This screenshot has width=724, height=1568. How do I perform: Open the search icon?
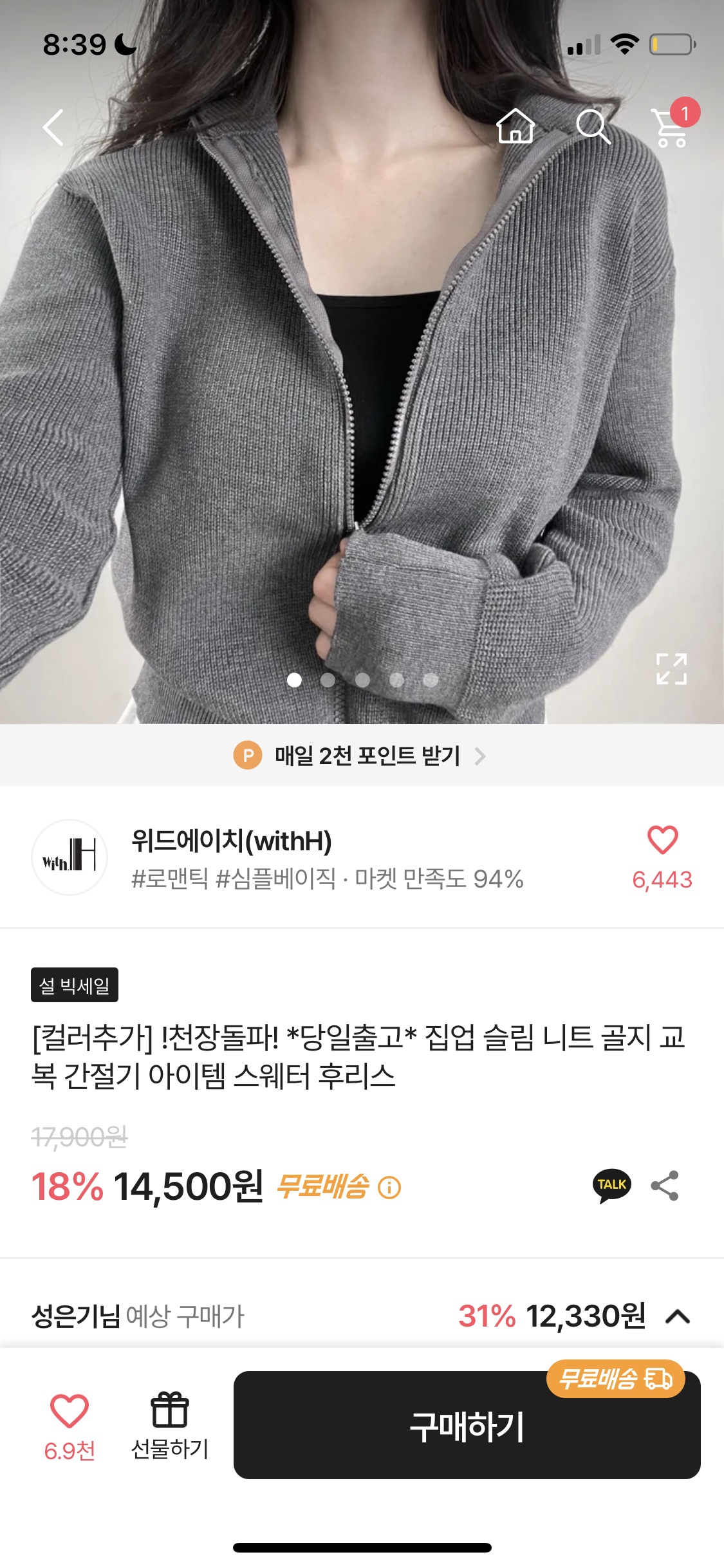click(592, 126)
